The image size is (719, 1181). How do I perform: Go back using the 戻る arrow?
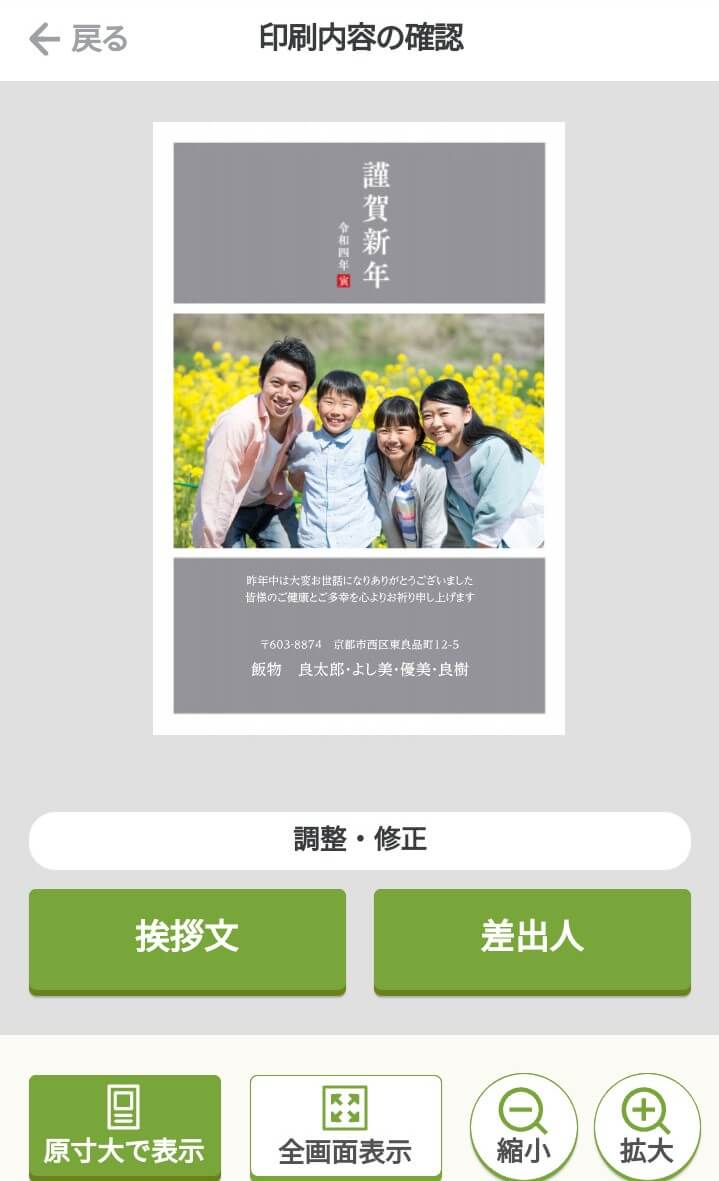pyautogui.click(x=76, y=40)
